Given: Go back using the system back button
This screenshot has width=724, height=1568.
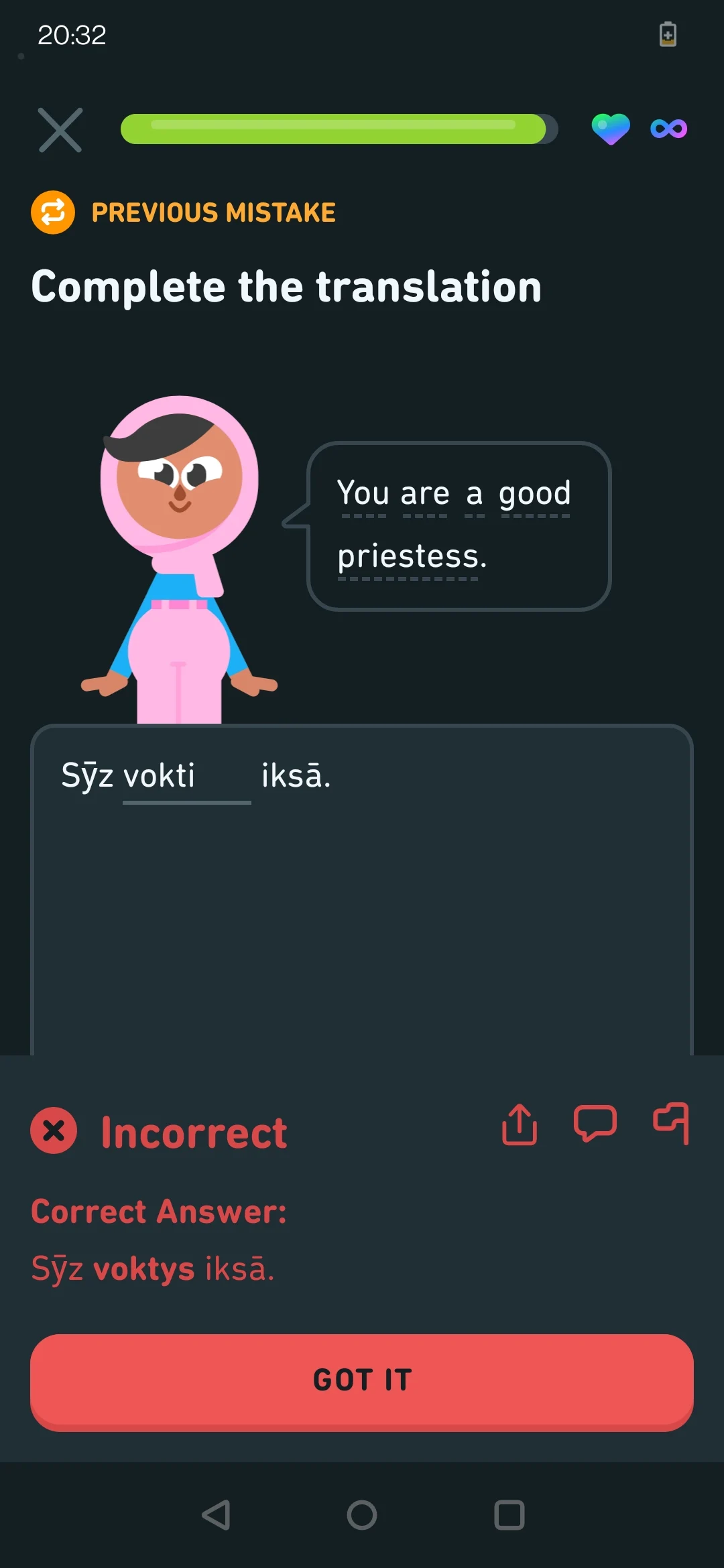Looking at the screenshot, I should (216, 1515).
